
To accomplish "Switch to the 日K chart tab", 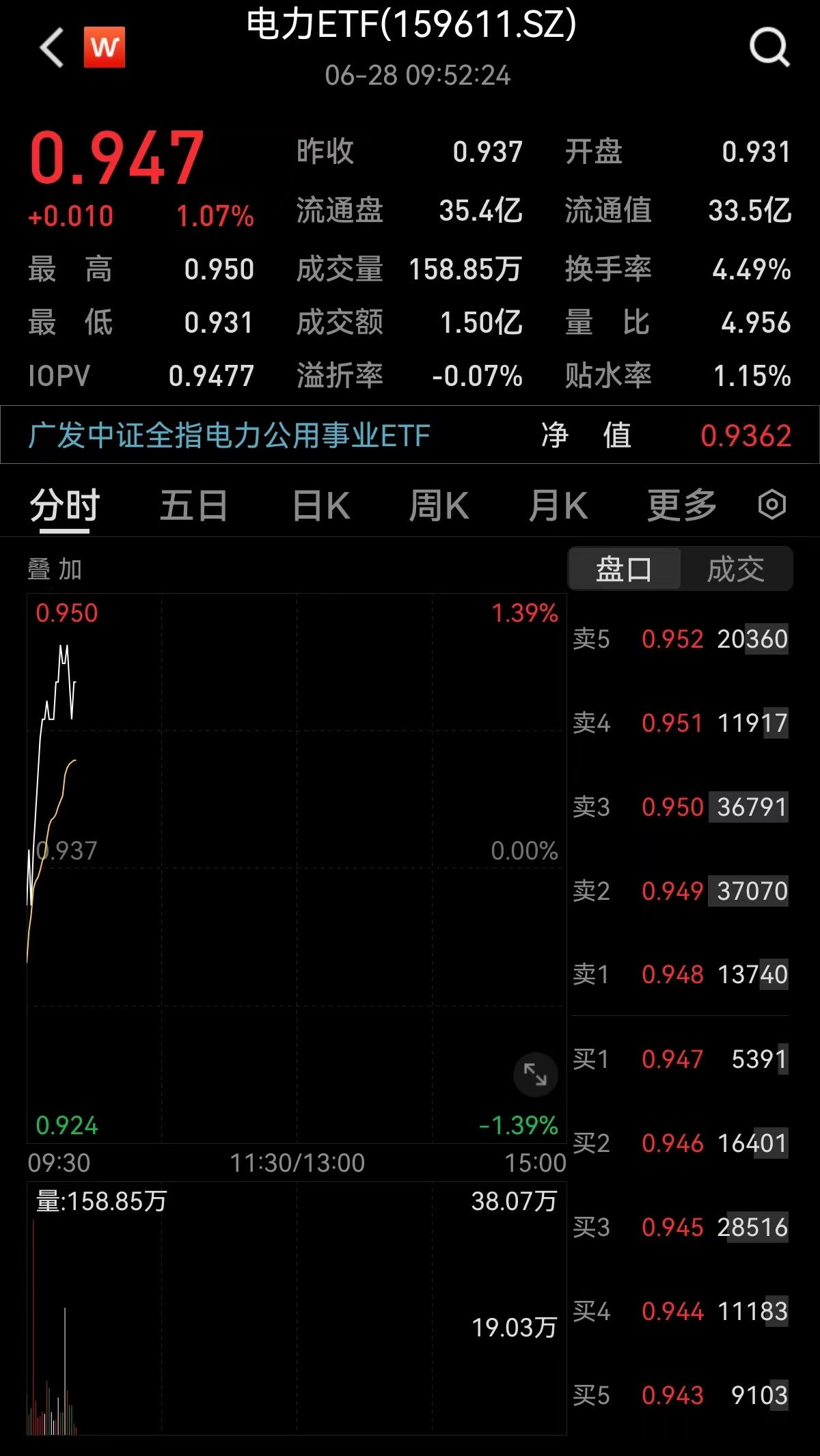I will click(x=320, y=506).
